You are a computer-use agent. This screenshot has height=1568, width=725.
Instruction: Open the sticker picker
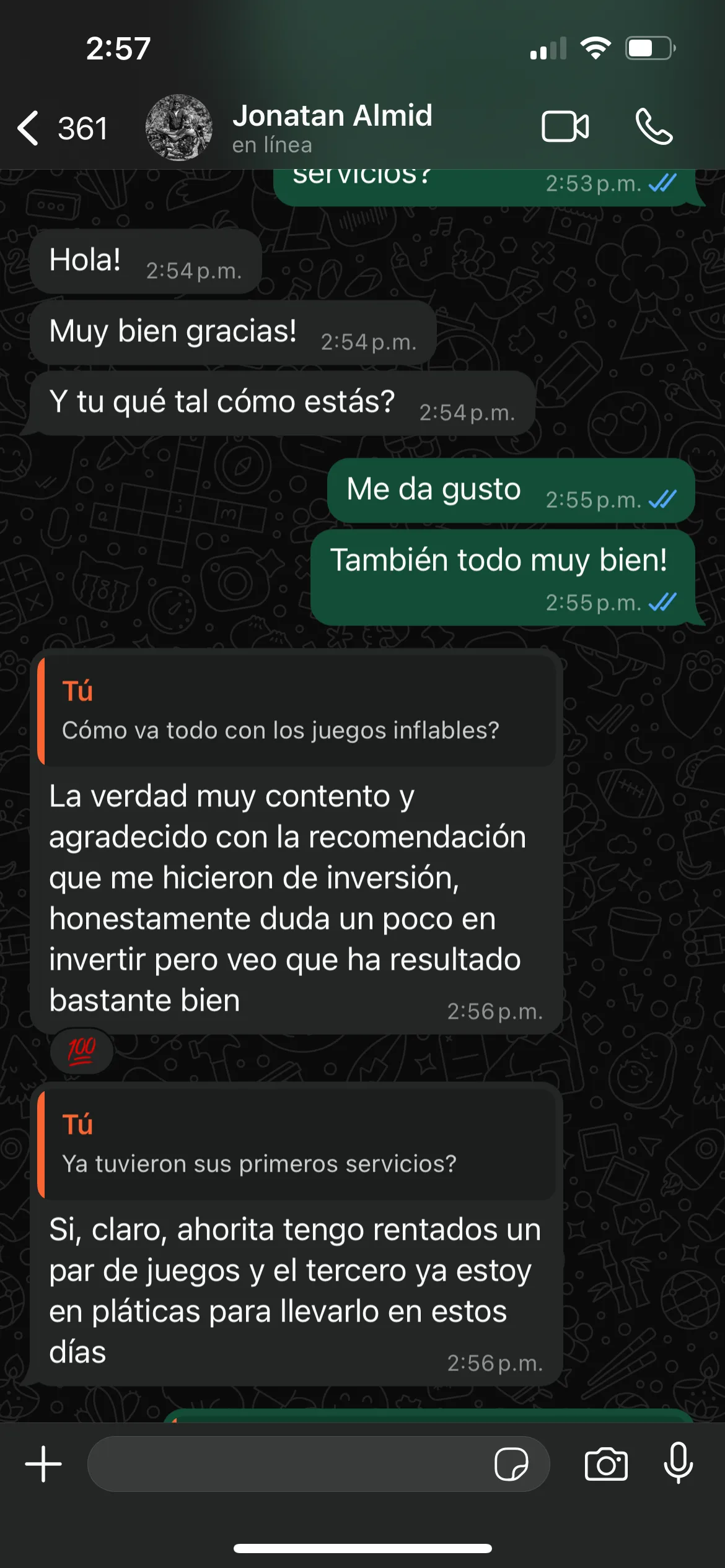pyautogui.click(x=511, y=1464)
